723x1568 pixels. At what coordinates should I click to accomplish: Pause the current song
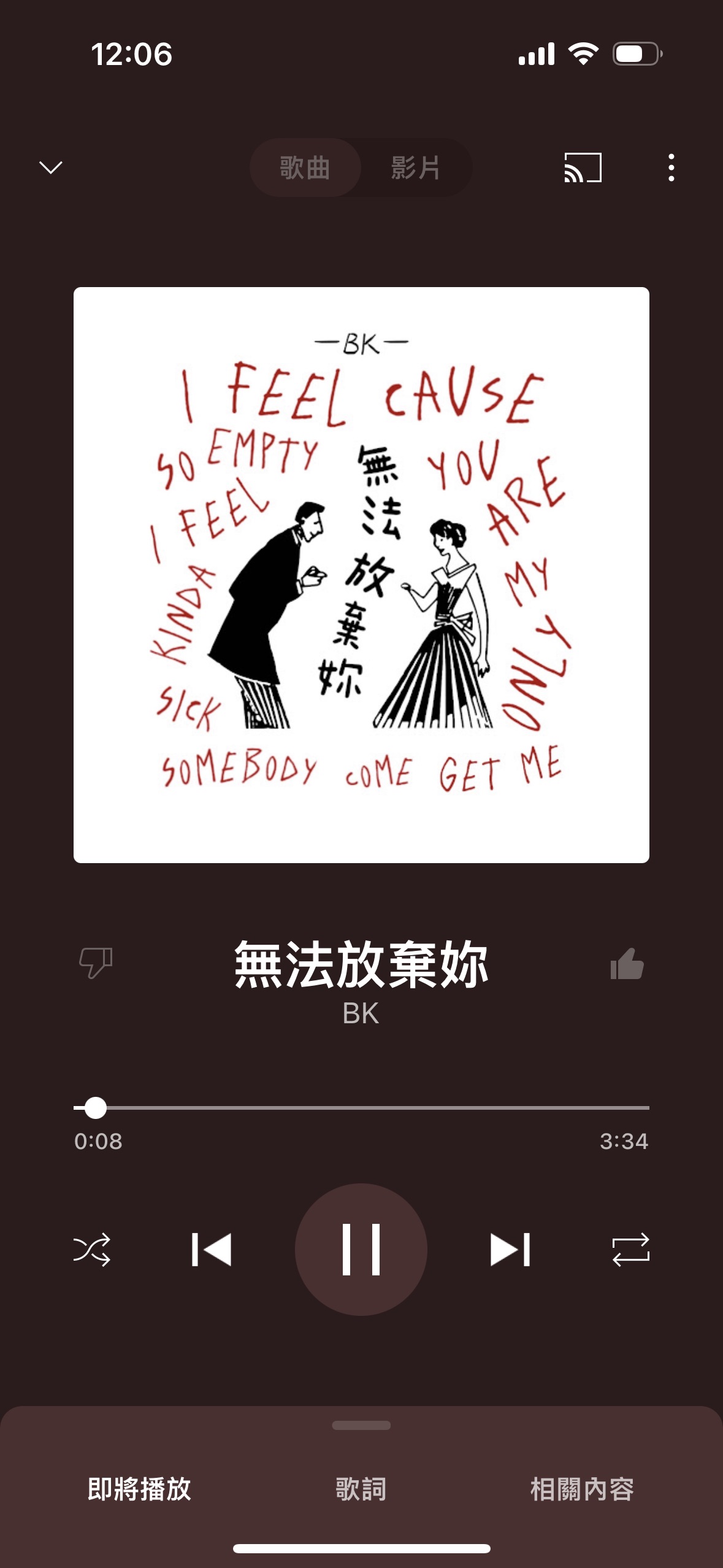pos(361,1250)
